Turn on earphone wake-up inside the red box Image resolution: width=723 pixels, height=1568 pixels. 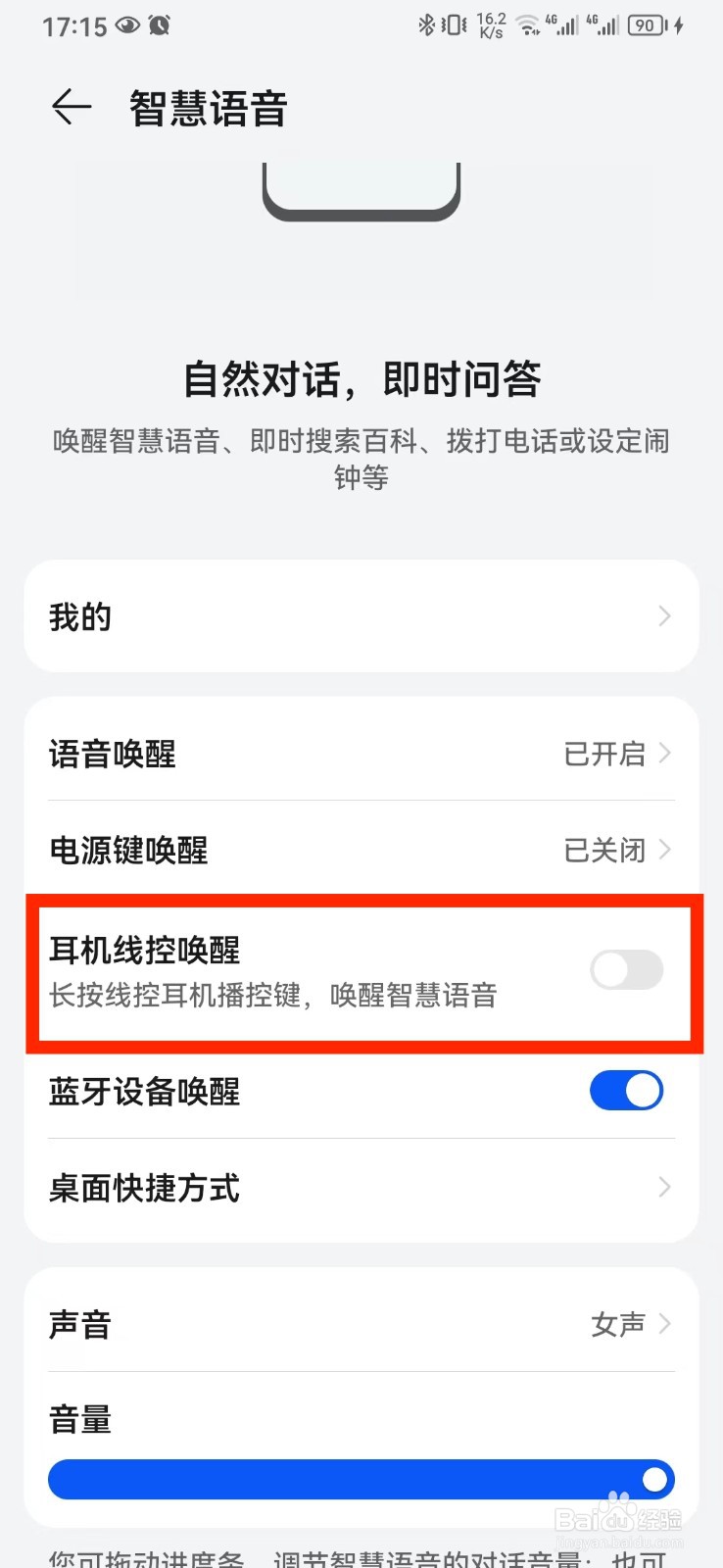click(626, 970)
